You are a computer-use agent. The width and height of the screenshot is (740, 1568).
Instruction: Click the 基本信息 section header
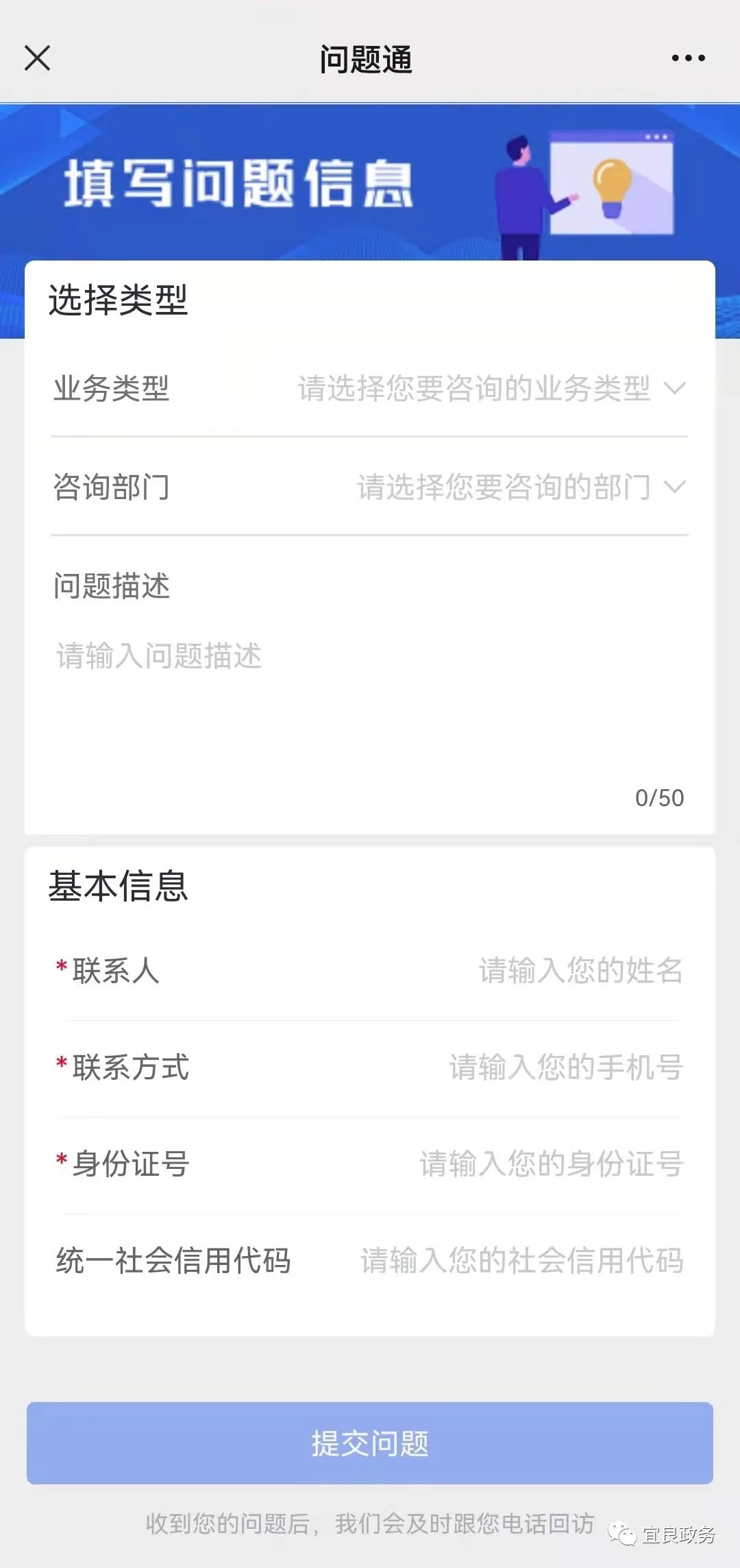pos(119,886)
